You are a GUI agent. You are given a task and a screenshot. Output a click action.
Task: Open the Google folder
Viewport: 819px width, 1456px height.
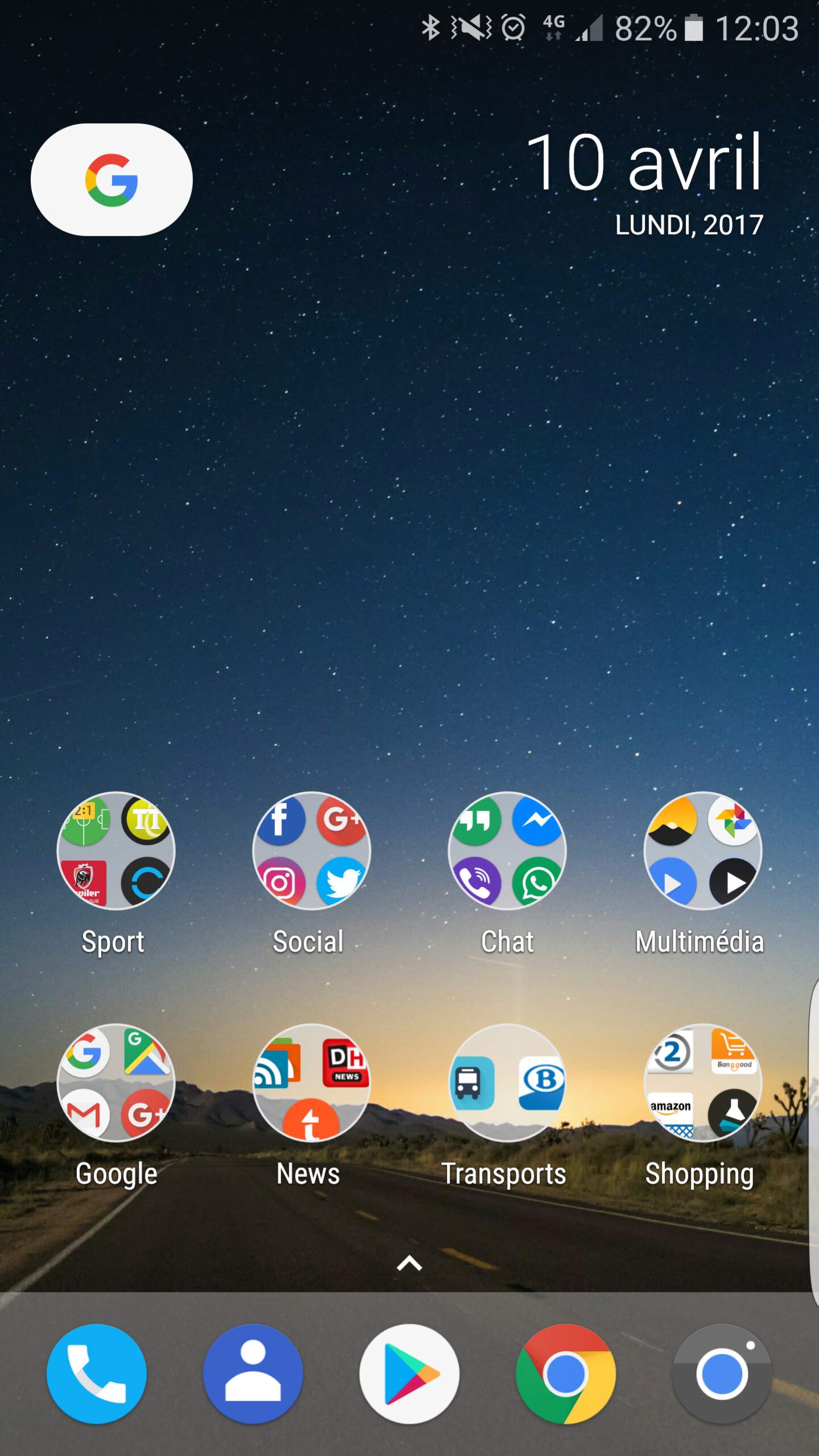pyautogui.click(x=116, y=1083)
